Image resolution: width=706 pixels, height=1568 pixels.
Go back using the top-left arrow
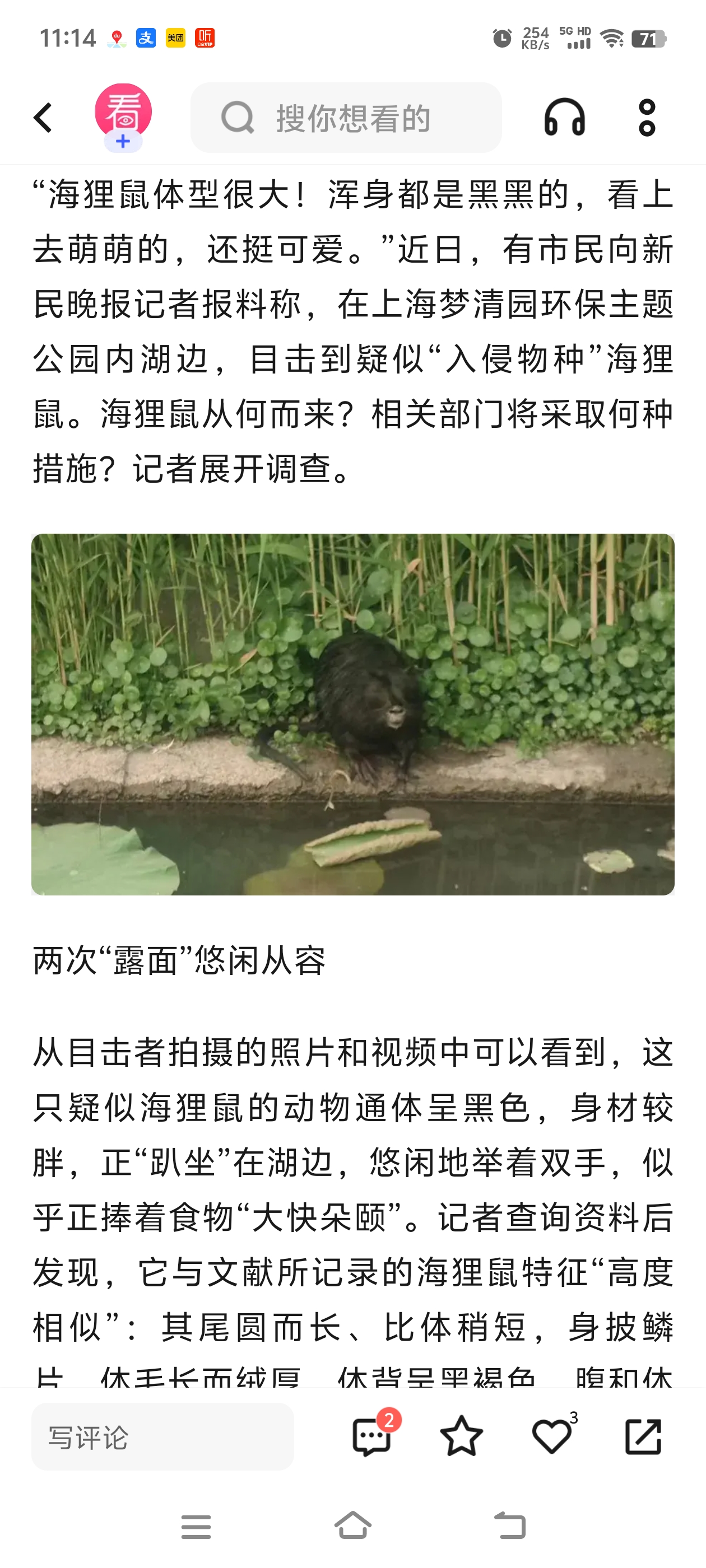pyautogui.click(x=43, y=118)
